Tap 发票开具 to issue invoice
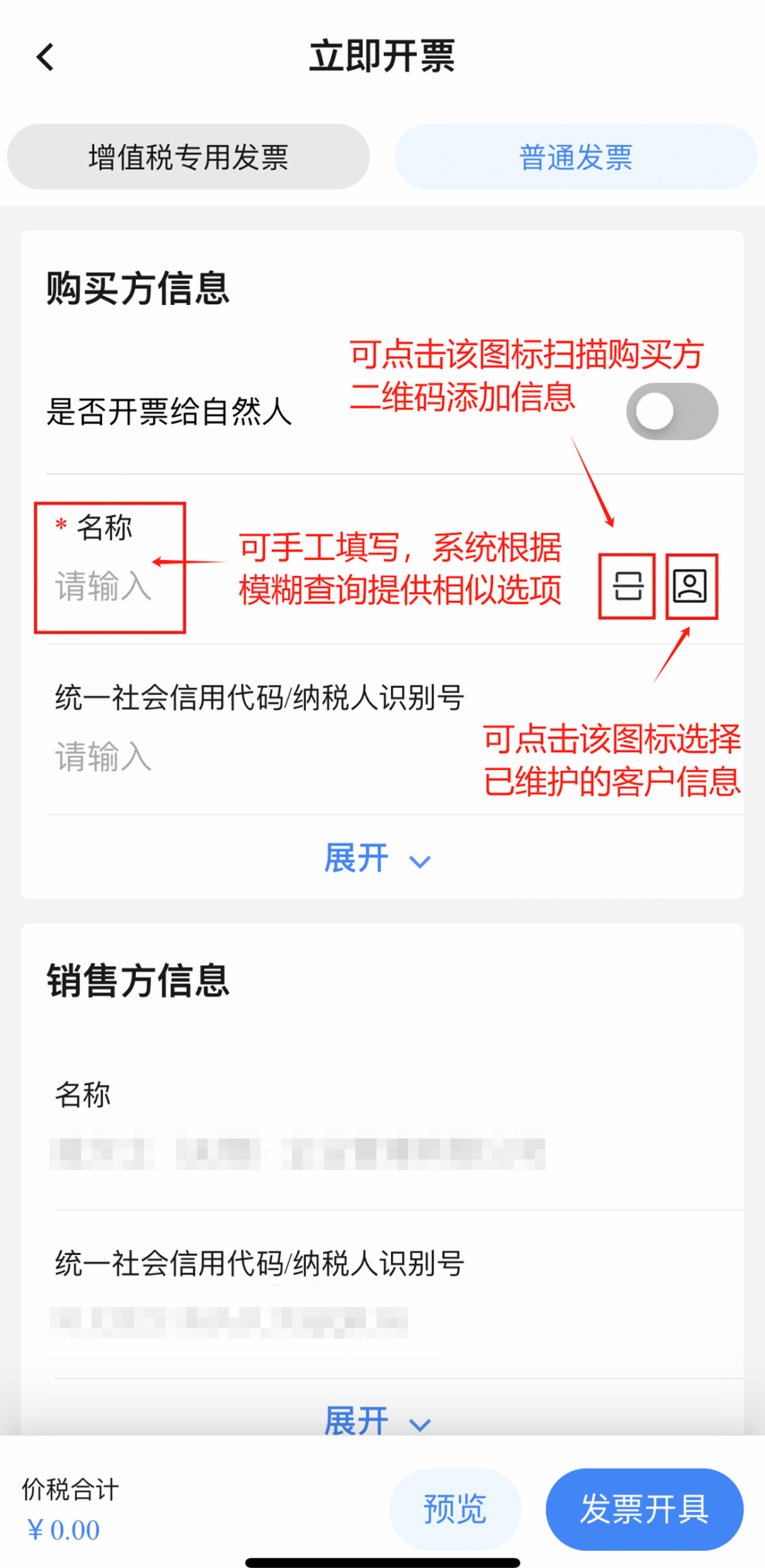 645,1509
